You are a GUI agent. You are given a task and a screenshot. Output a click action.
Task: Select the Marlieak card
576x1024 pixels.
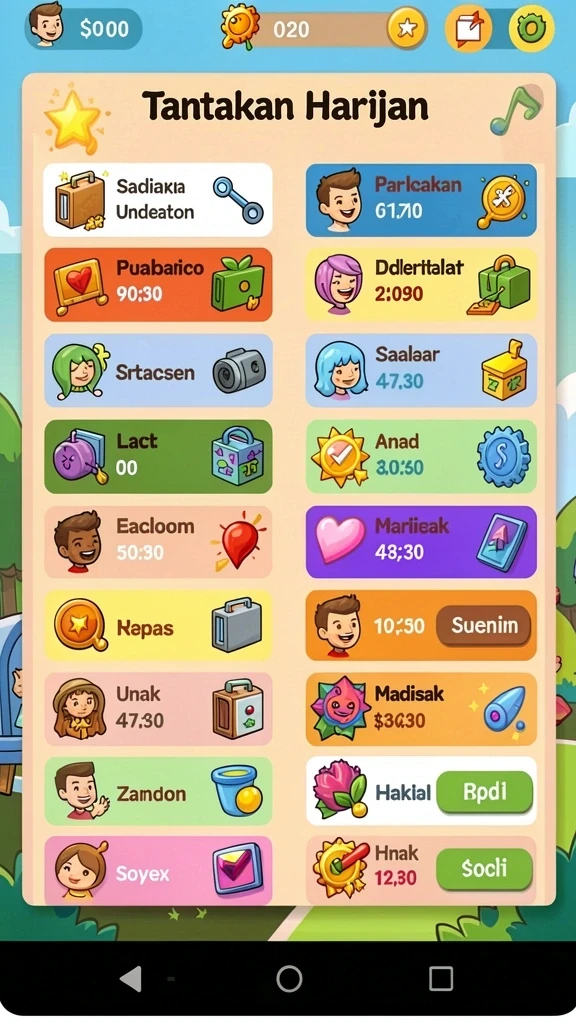pos(421,542)
